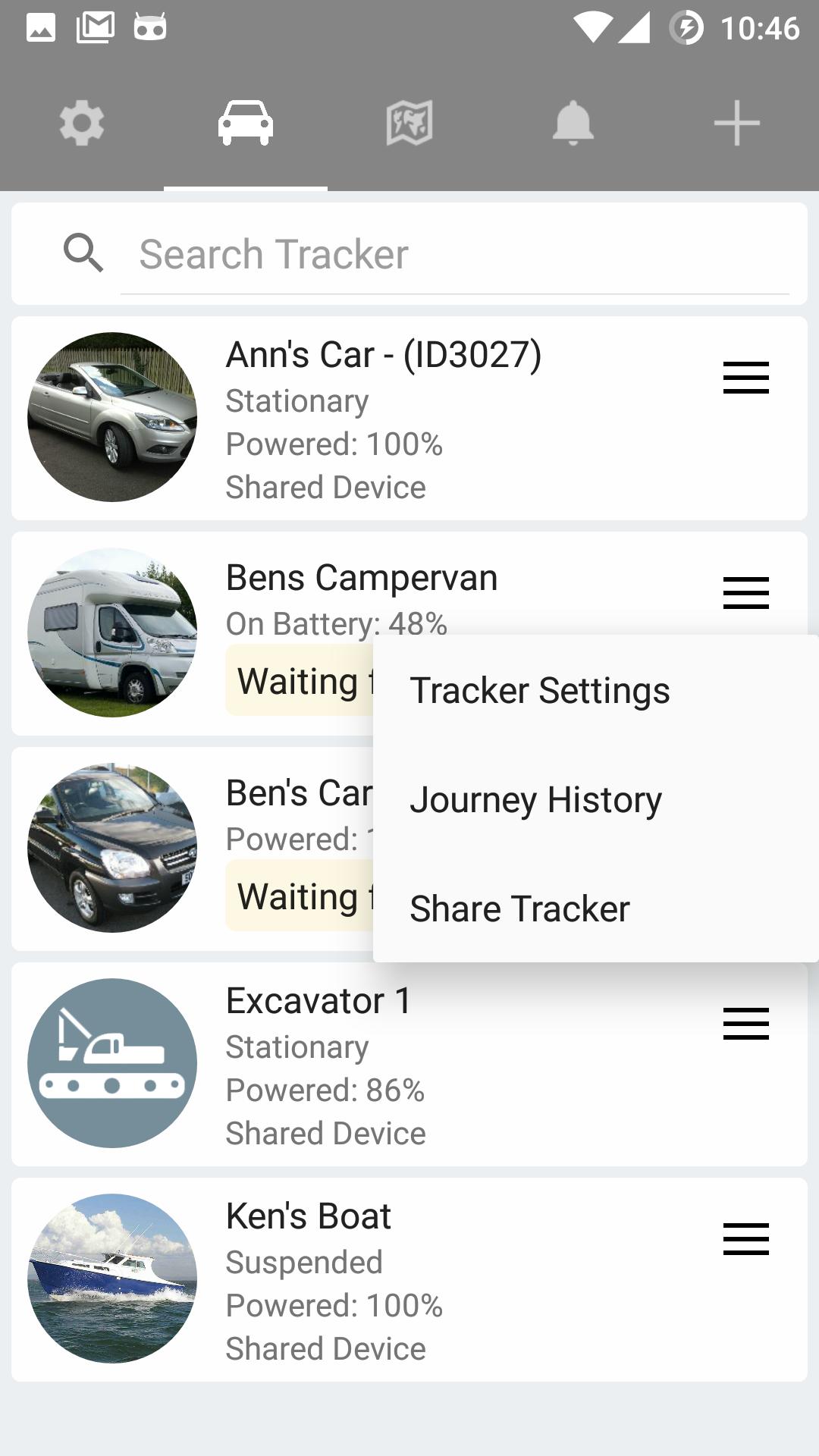Select the car trackers tab

(x=246, y=124)
